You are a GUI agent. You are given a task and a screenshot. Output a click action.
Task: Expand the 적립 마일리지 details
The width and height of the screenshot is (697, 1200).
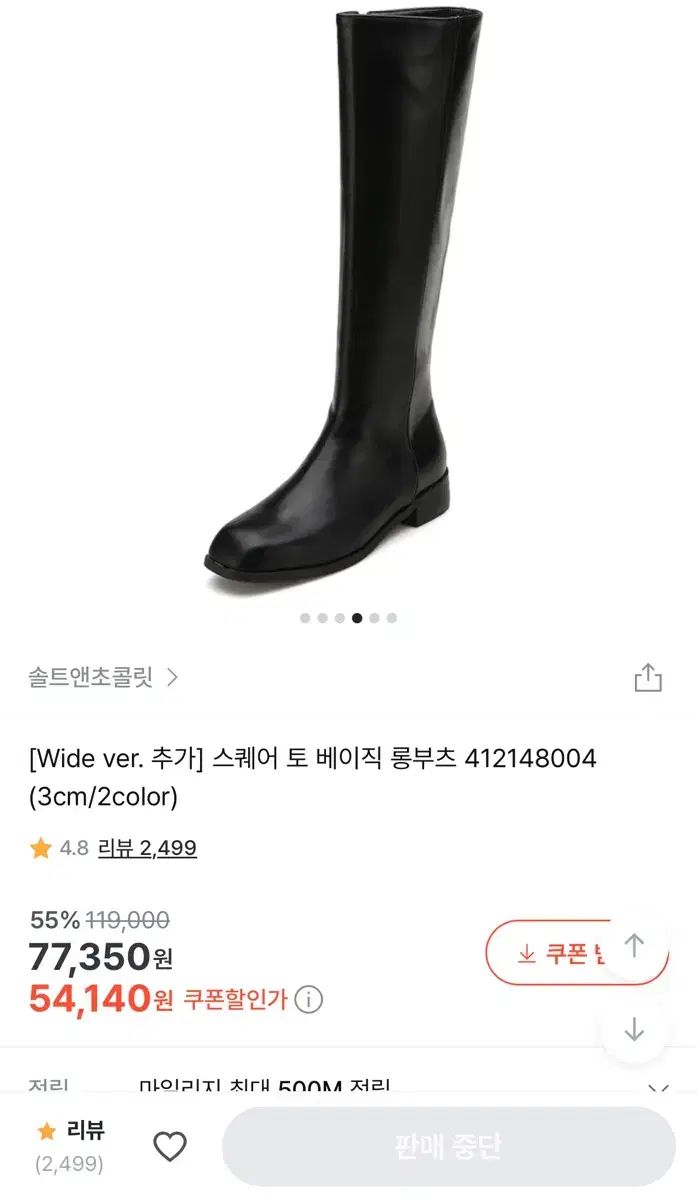[x=657, y=1089]
